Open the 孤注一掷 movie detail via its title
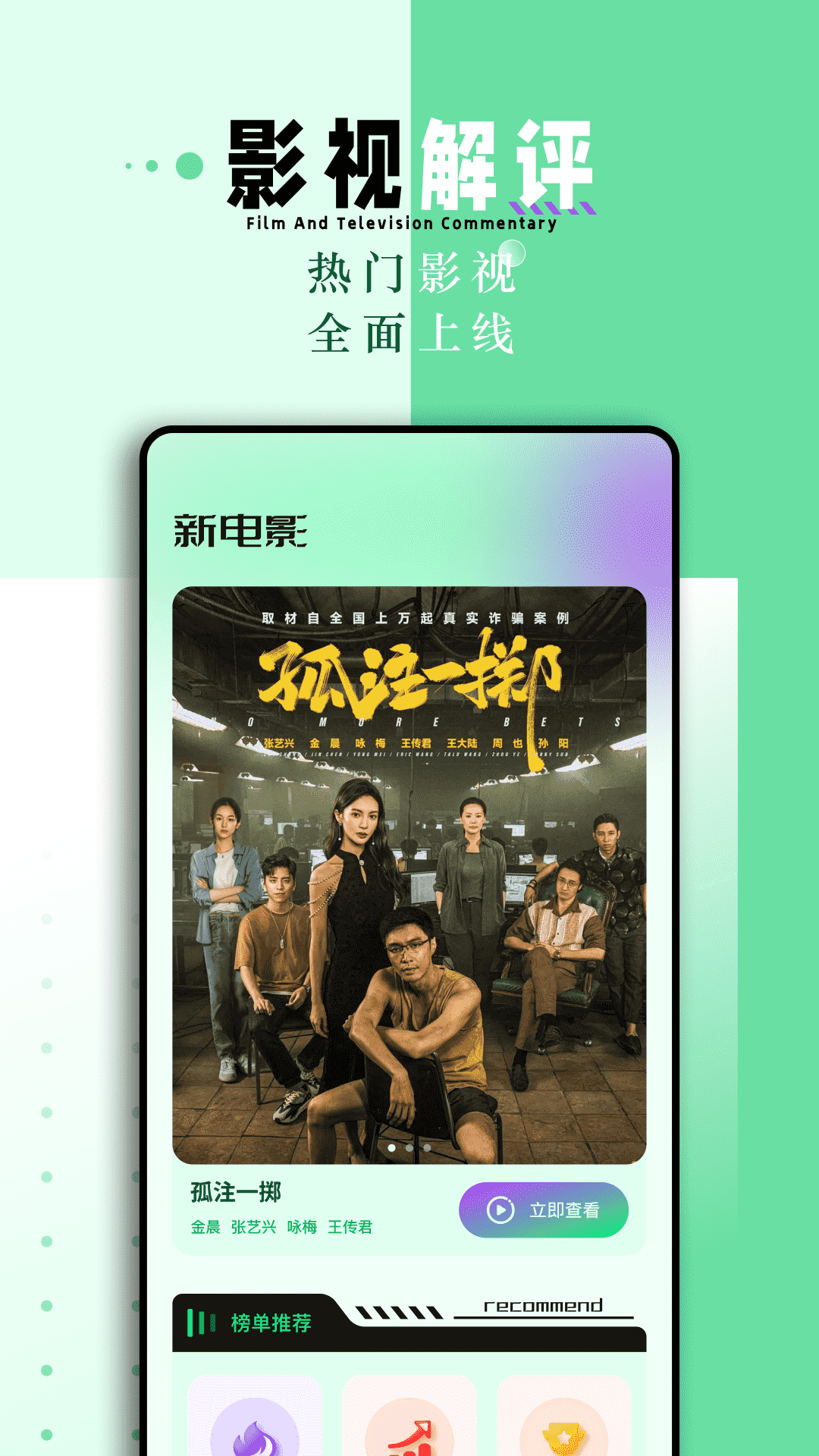 (236, 1190)
